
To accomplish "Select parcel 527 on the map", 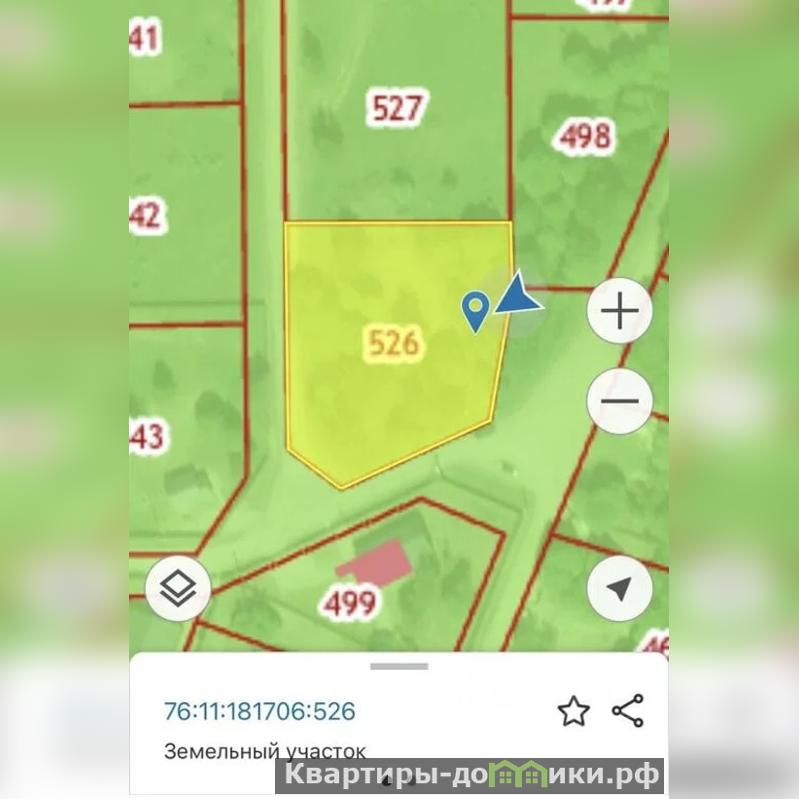I will tap(397, 107).
